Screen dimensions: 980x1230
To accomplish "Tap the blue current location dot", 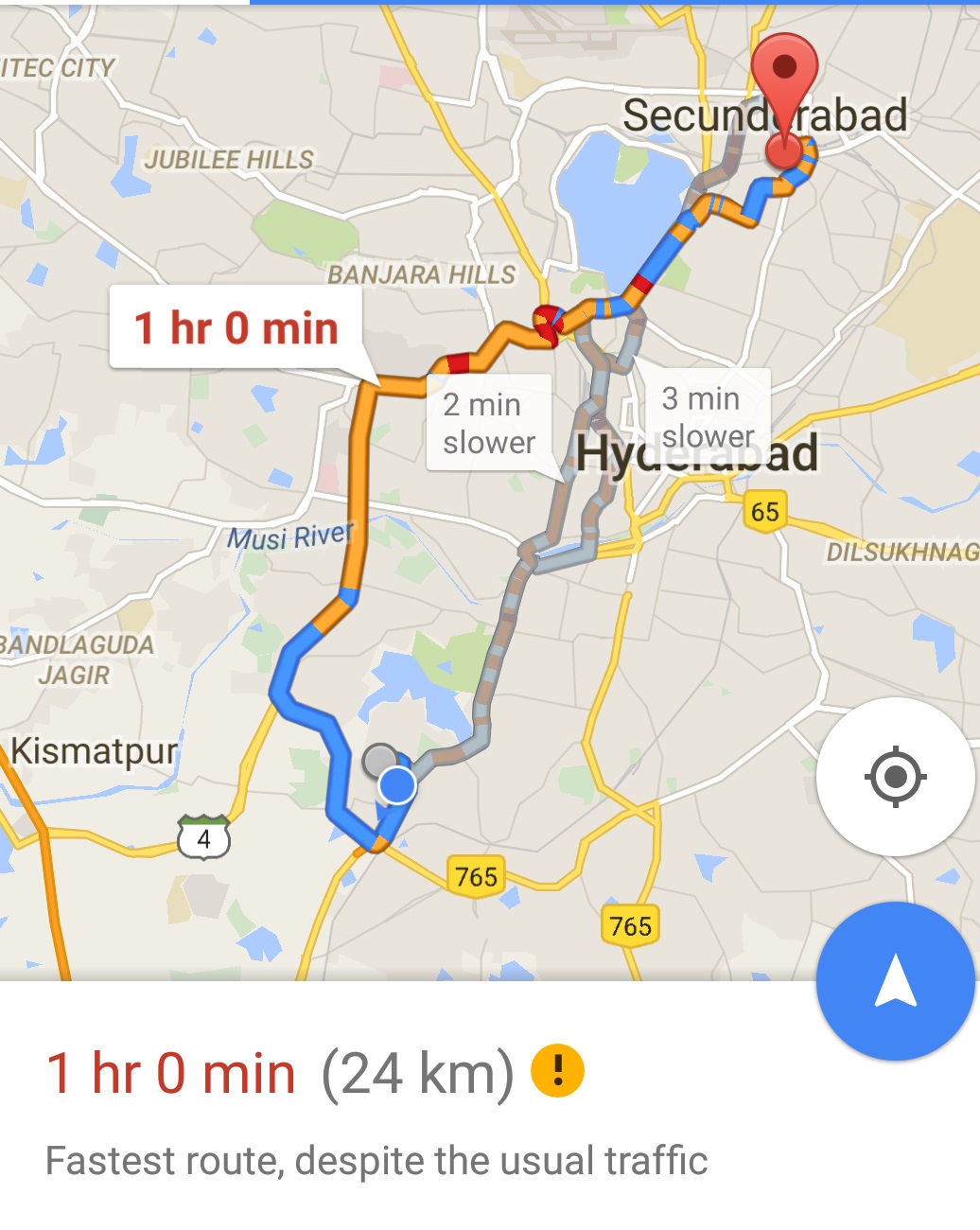I will click(397, 782).
